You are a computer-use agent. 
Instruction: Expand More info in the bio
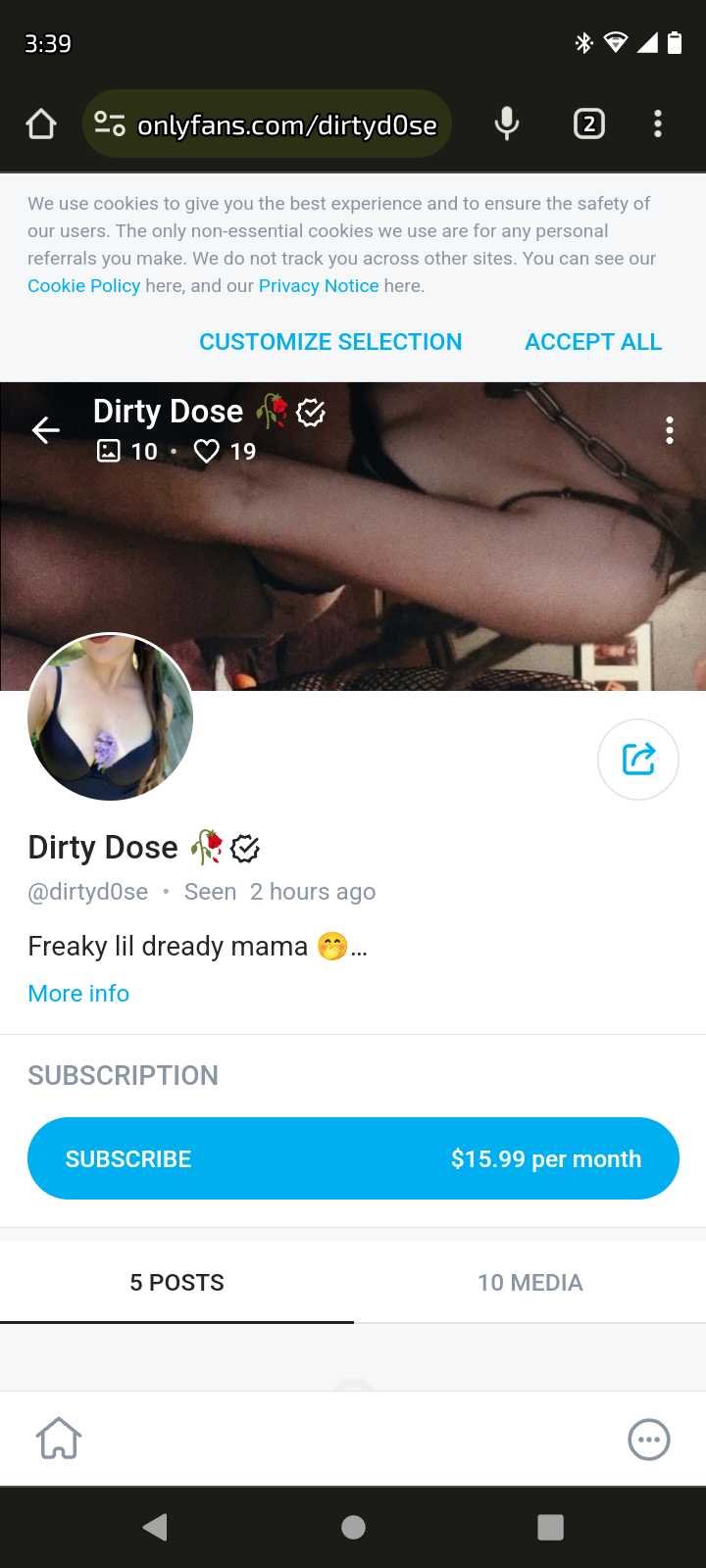point(78,994)
